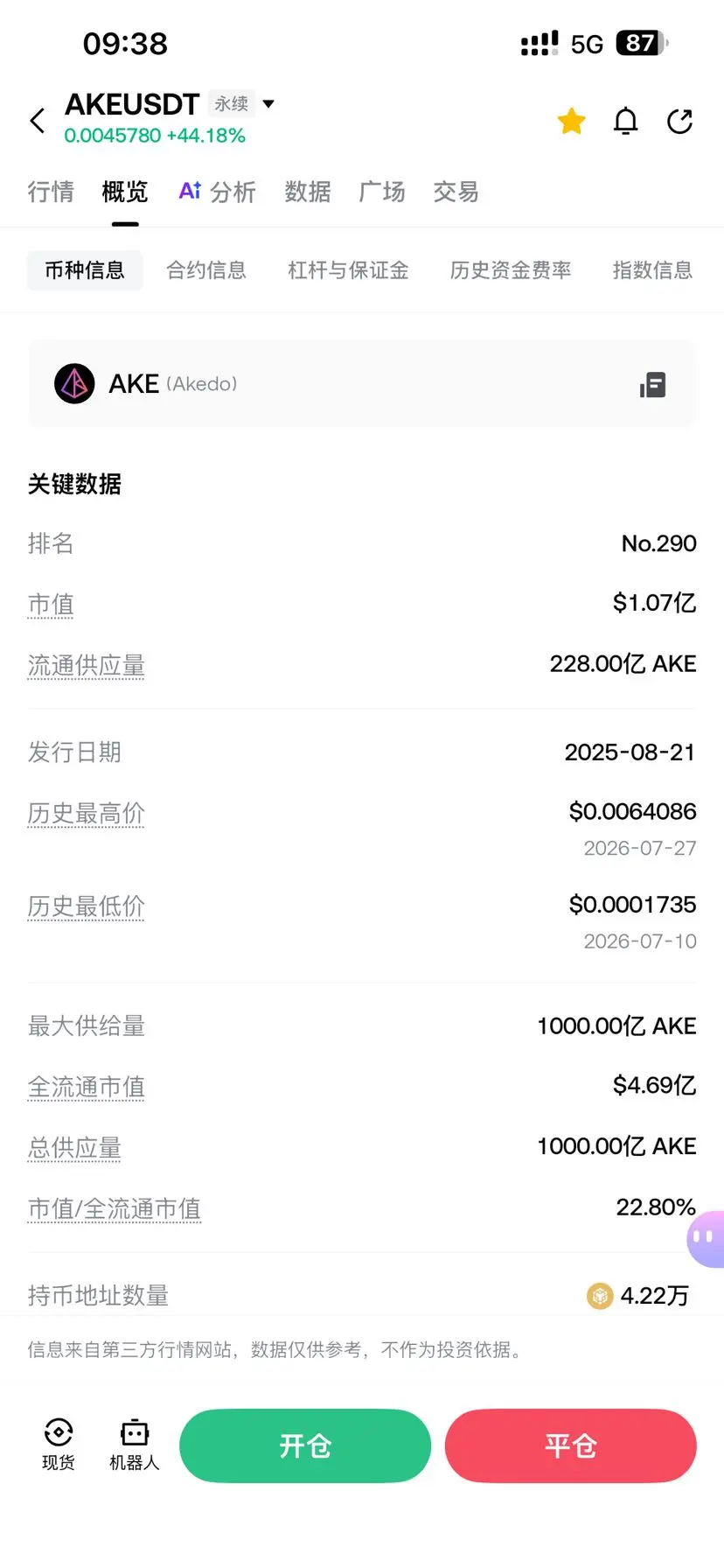Open the AI 分析 tab
The height and width of the screenshot is (1568, 724).
217,192
